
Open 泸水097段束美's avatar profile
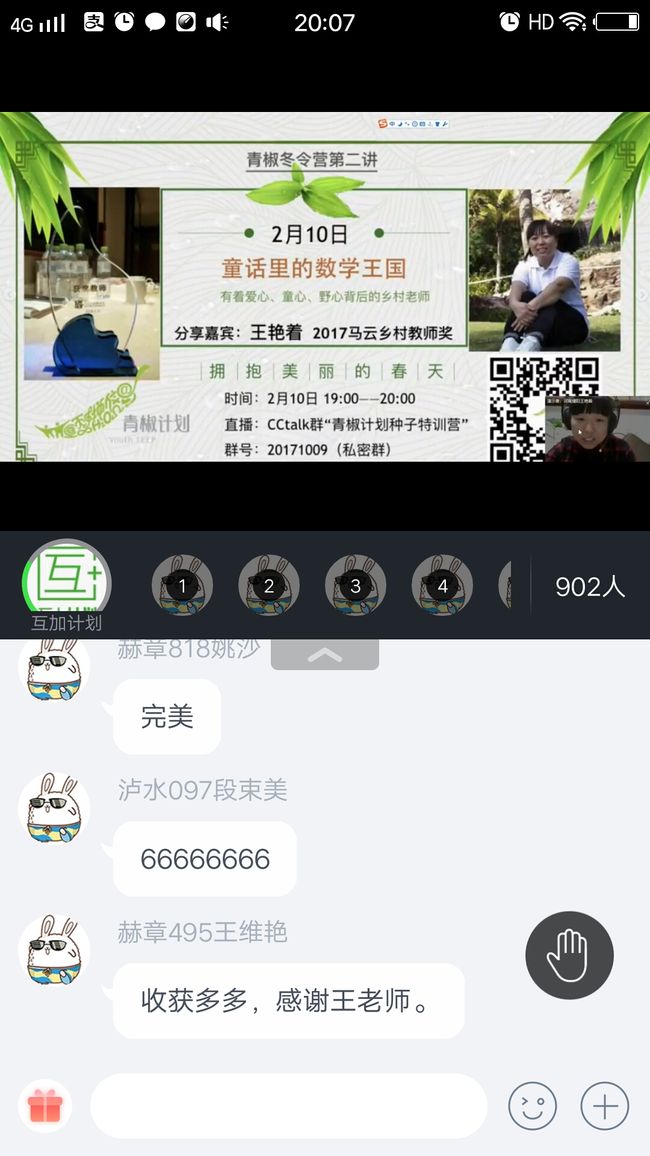[54, 808]
